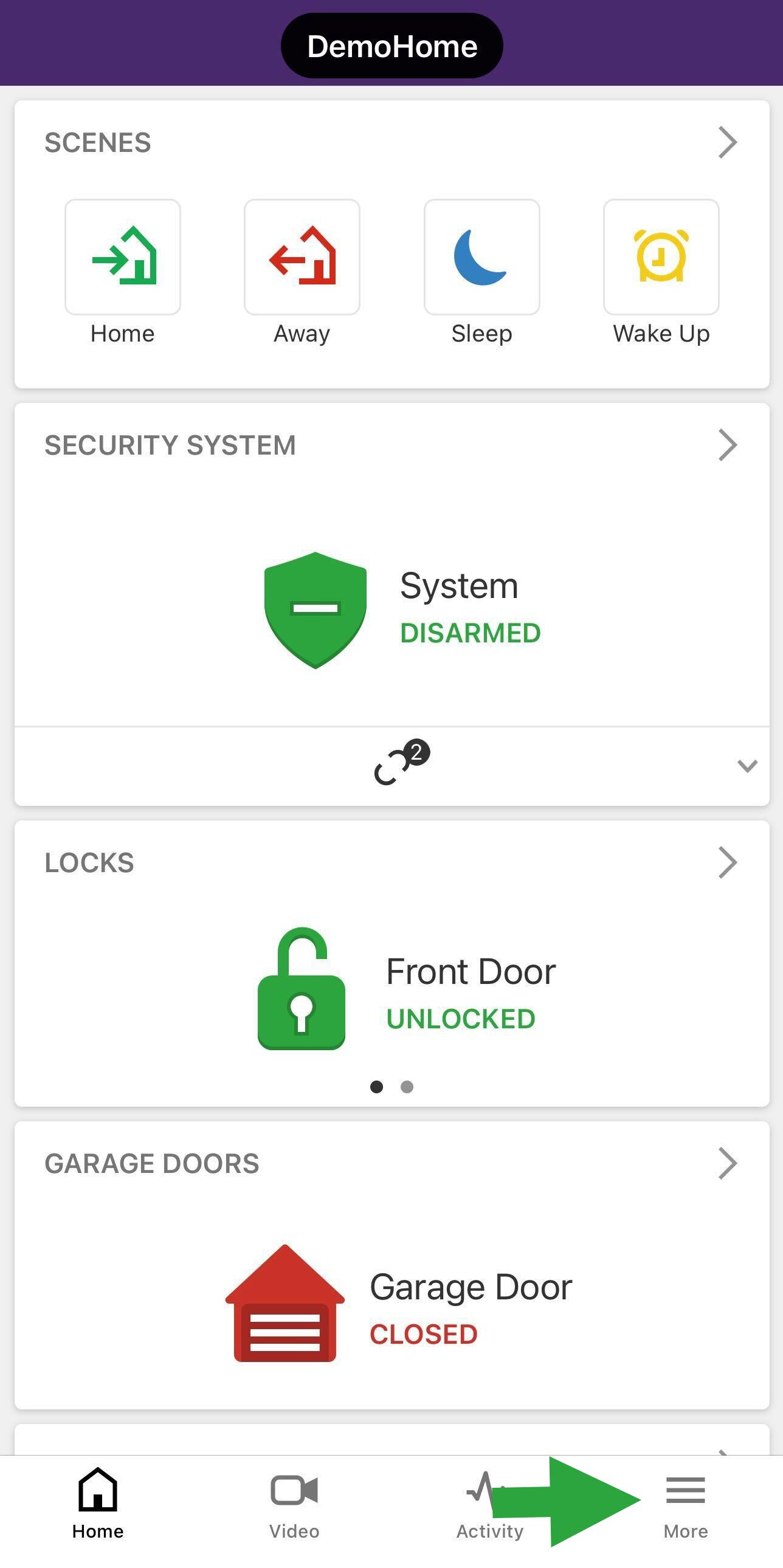The image size is (783, 1568).
Task: Switch to the Video tab
Action: pos(294,1504)
